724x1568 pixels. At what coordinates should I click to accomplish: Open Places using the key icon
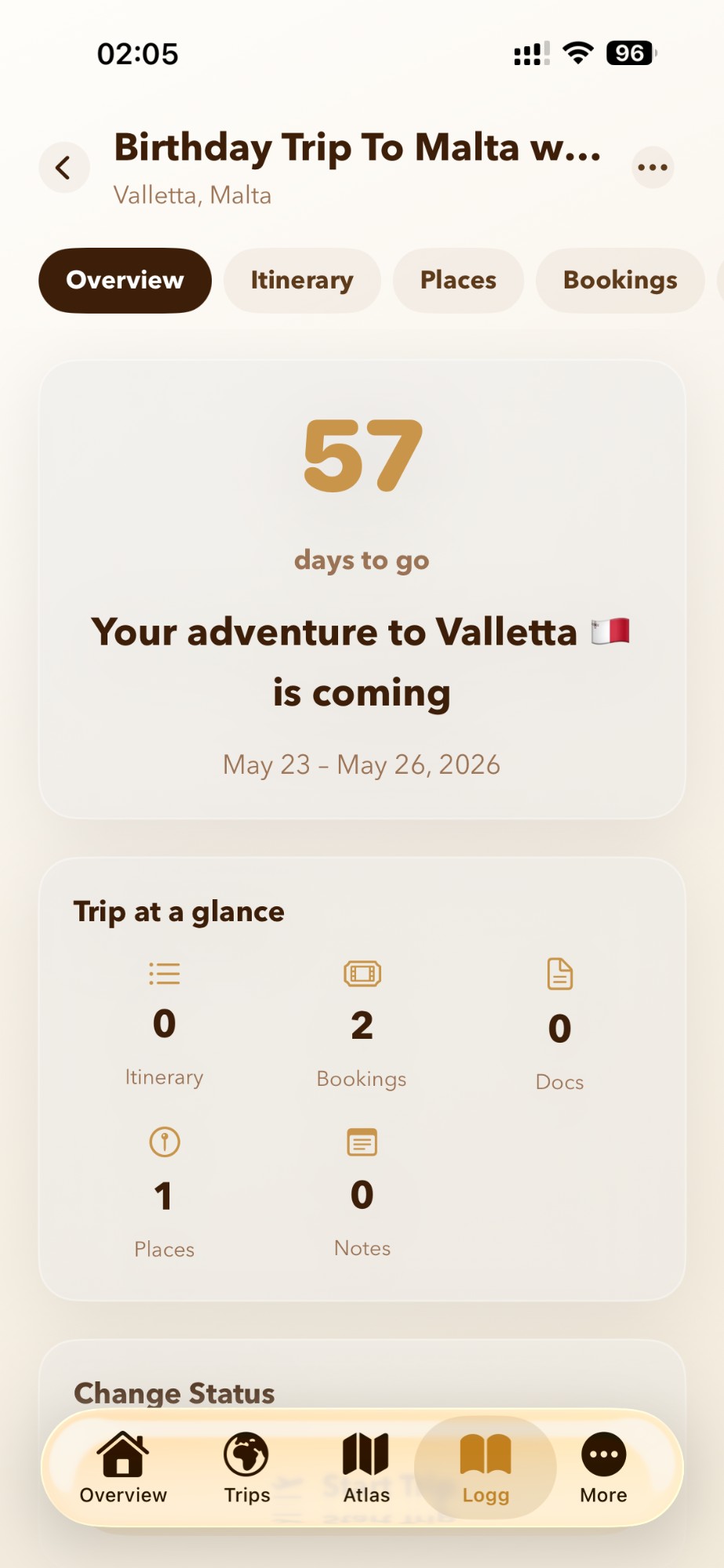(x=163, y=1142)
